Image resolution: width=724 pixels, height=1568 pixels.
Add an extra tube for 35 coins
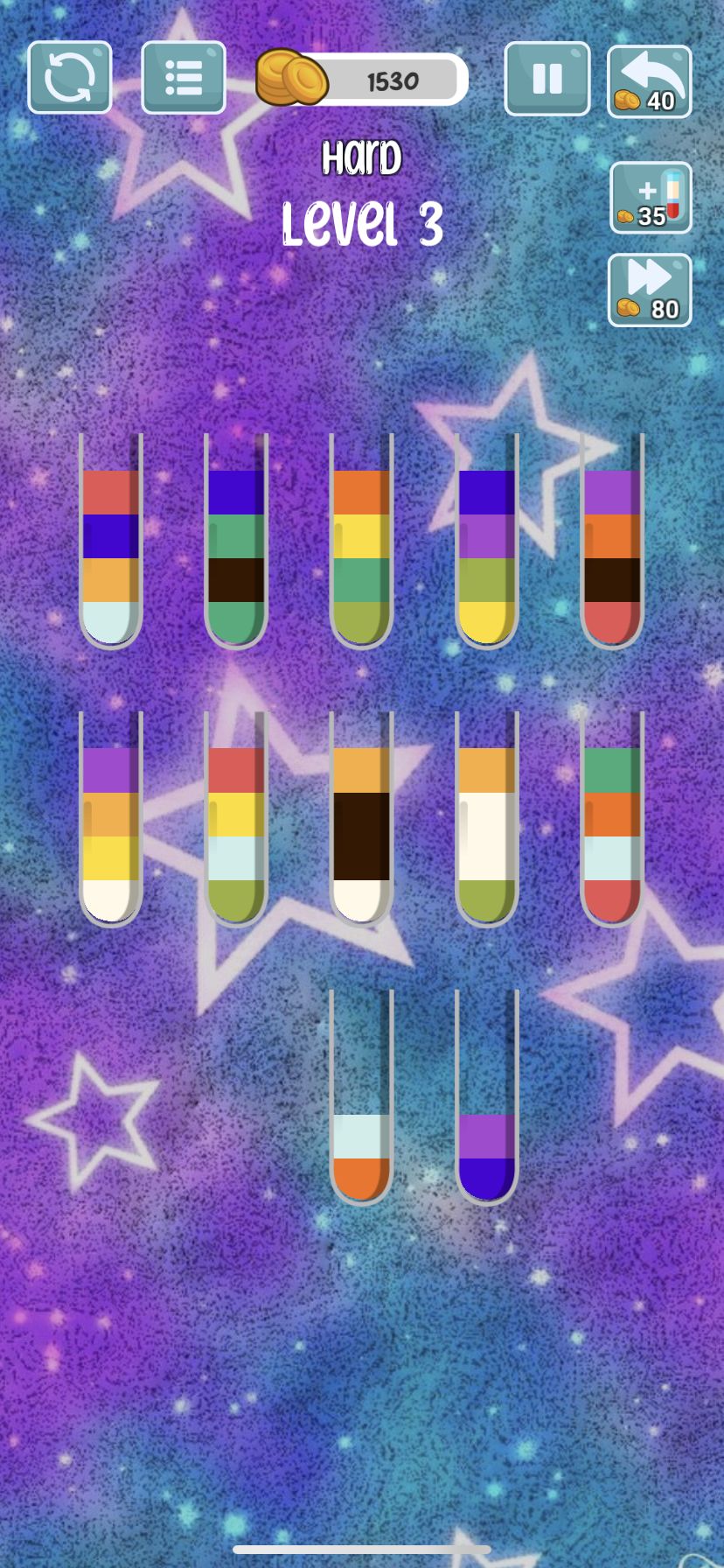click(x=651, y=198)
